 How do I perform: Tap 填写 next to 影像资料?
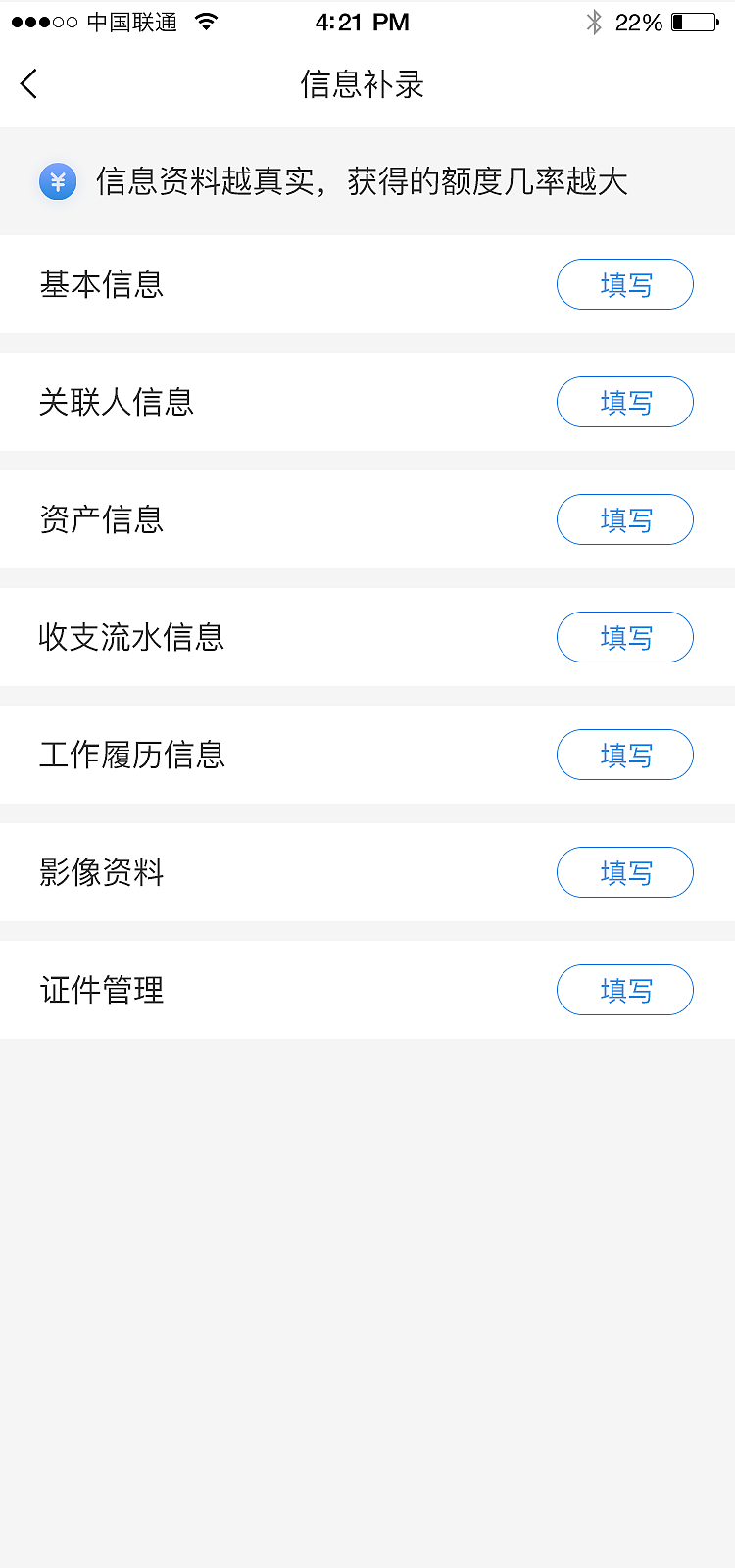pos(624,872)
